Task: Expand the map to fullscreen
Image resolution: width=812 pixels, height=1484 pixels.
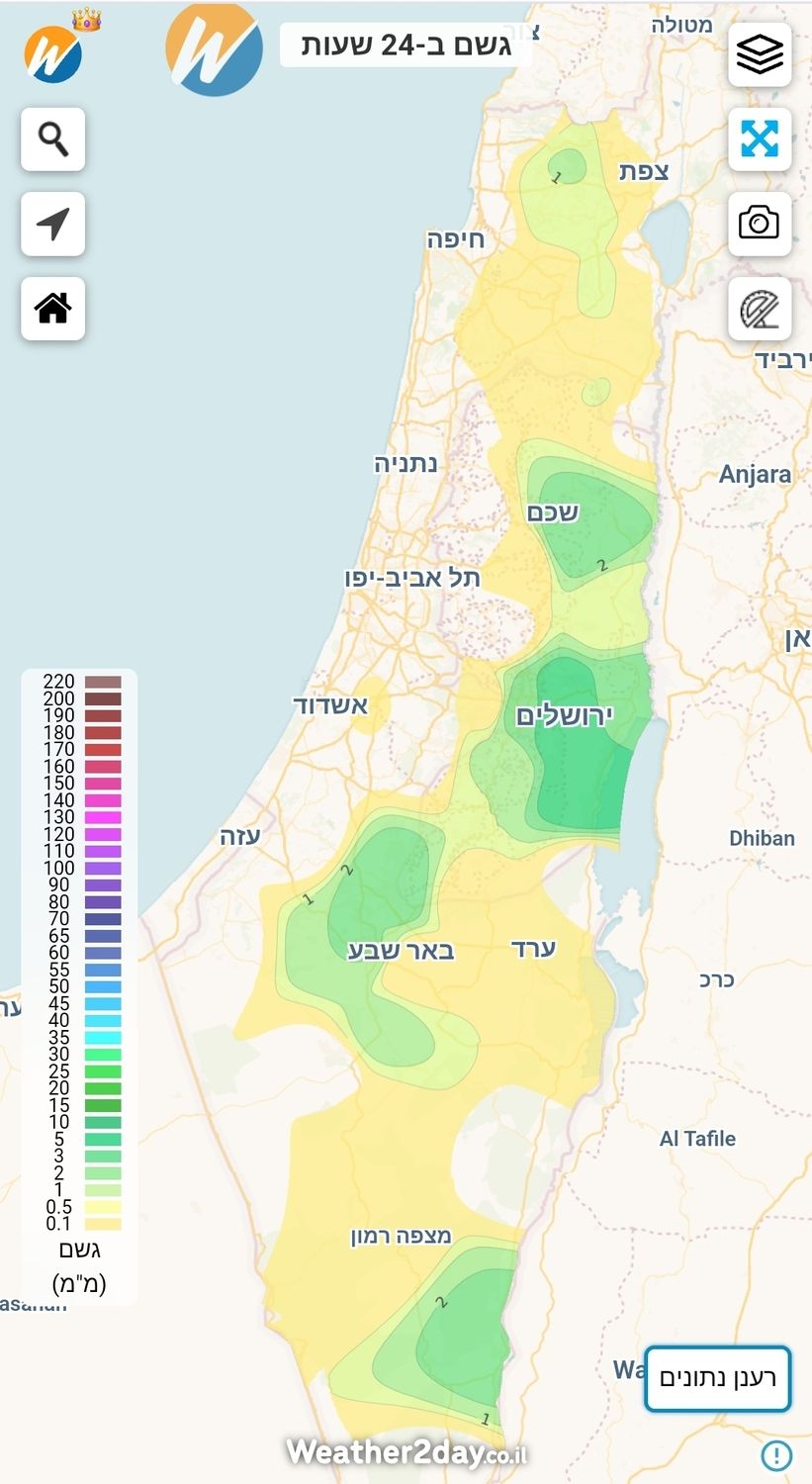Action: point(760,139)
